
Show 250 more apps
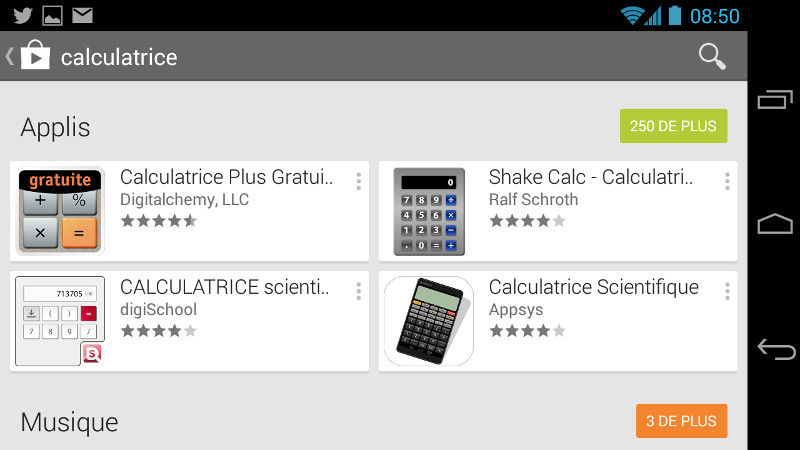(x=673, y=126)
